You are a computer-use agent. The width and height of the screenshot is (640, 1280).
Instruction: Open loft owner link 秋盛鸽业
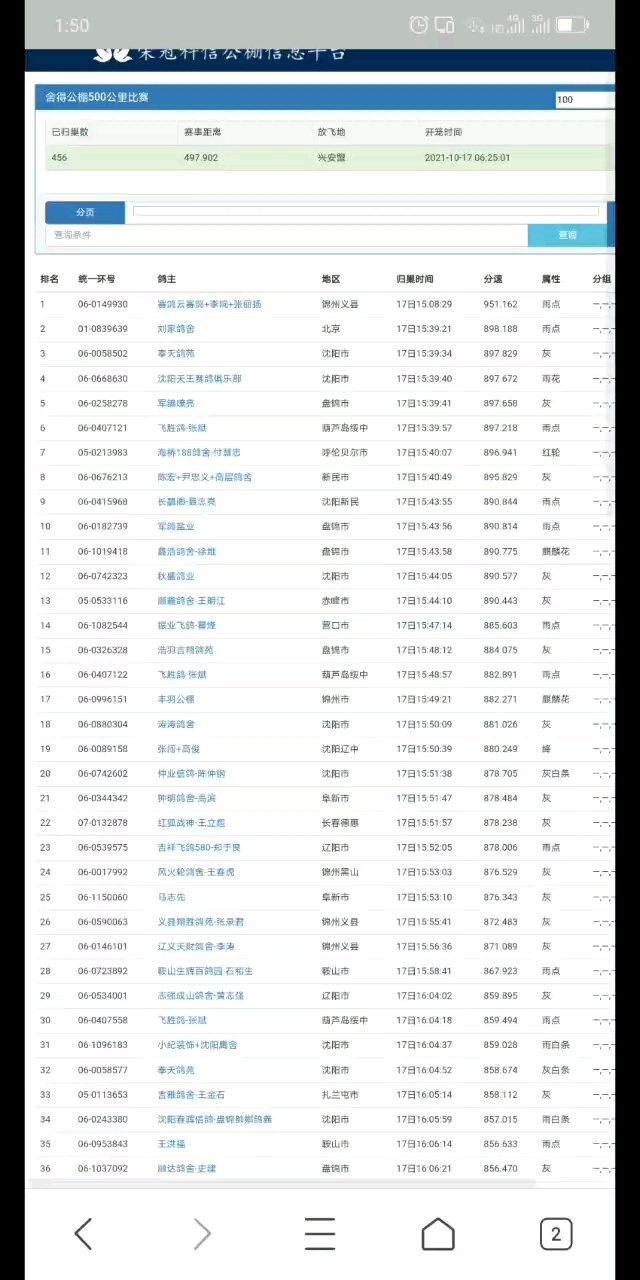pos(176,576)
